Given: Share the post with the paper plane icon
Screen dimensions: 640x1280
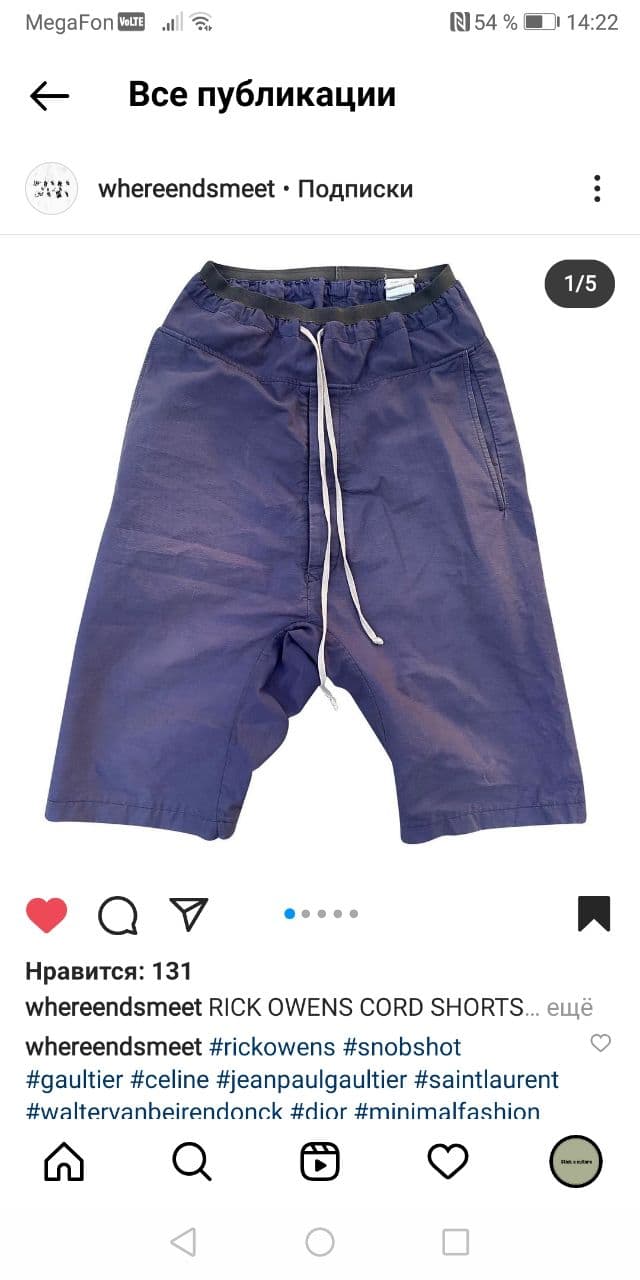Looking at the screenshot, I should pos(188,913).
